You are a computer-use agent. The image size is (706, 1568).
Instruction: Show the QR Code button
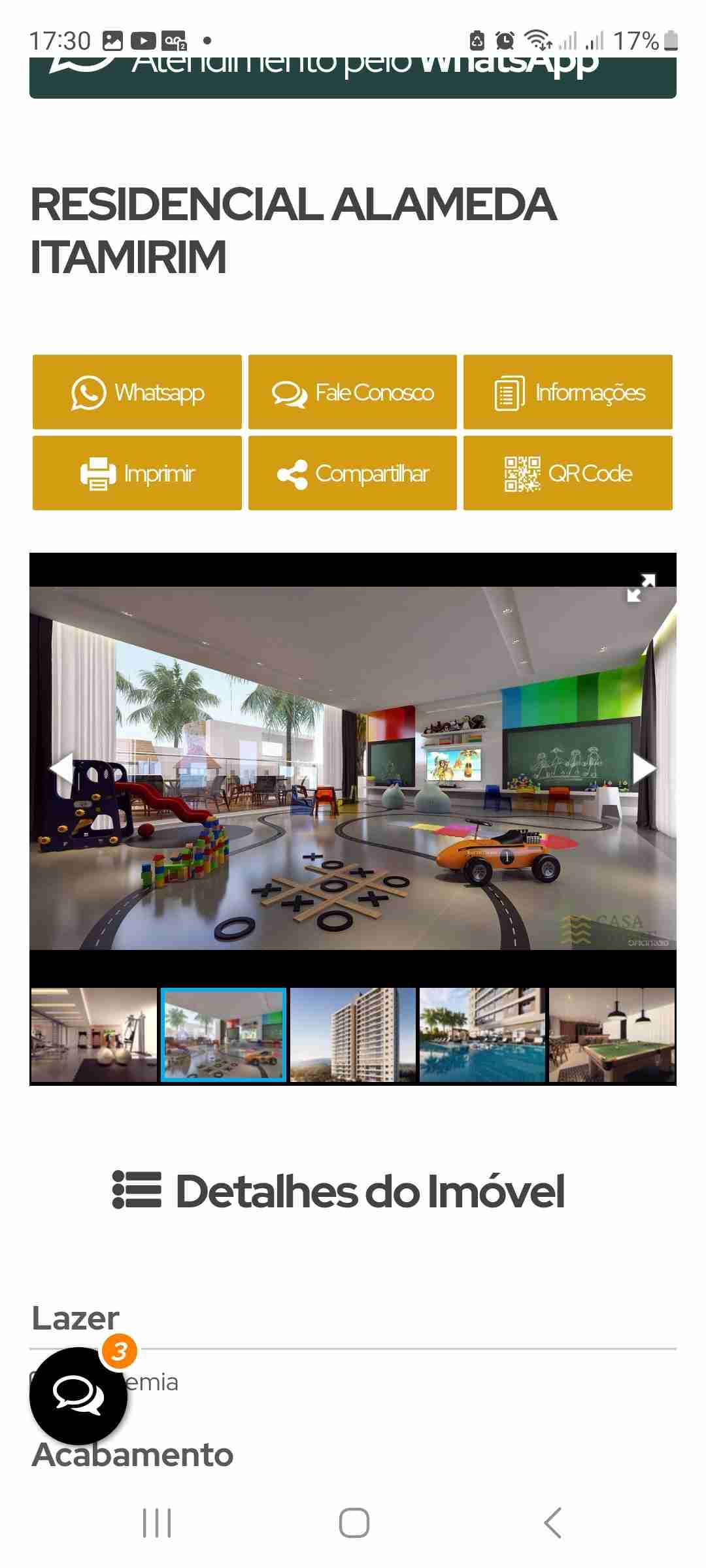(x=568, y=473)
